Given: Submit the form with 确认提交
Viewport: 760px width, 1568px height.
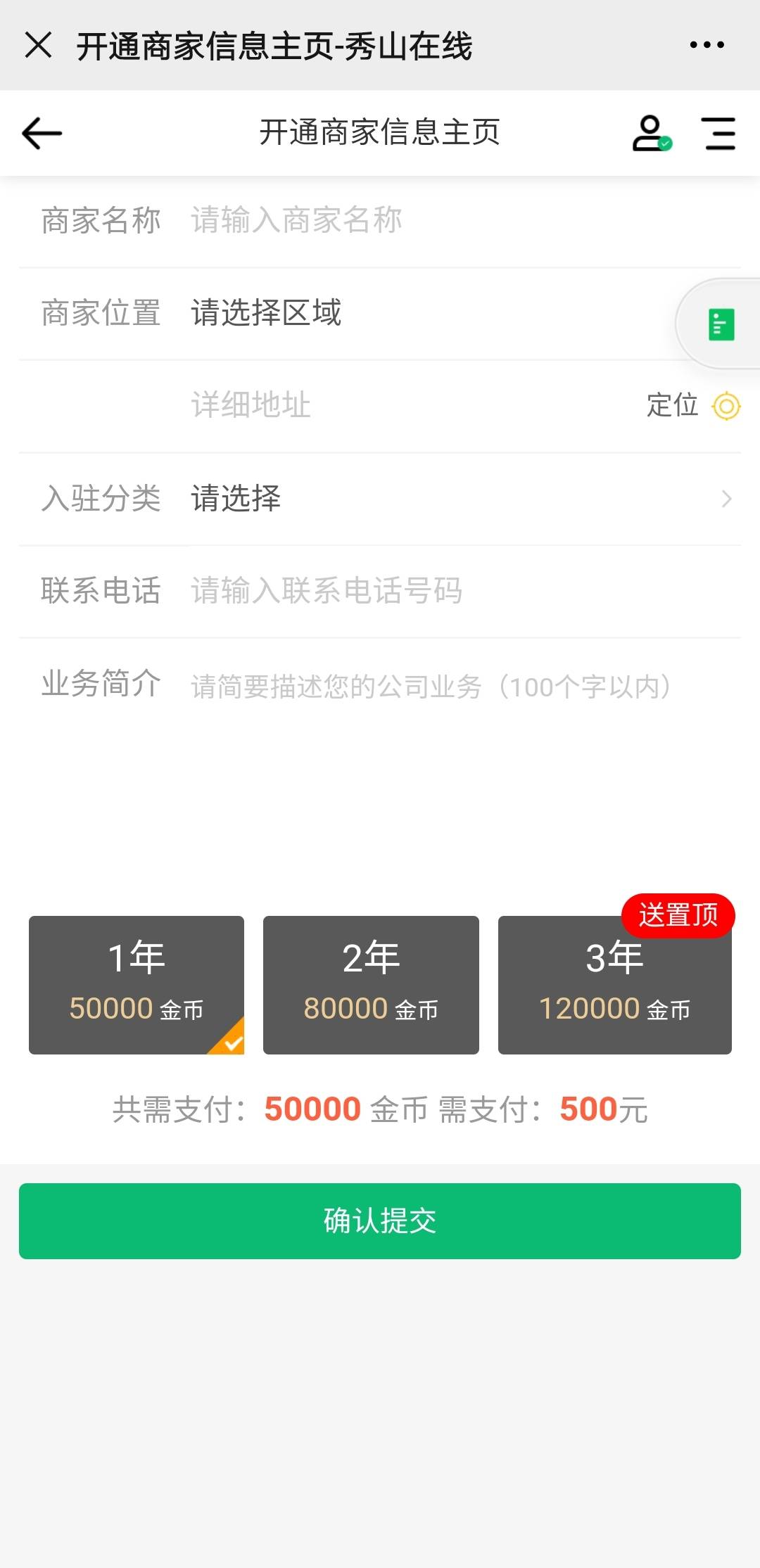Looking at the screenshot, I should pyautogui.click(x=380, y=1221).
